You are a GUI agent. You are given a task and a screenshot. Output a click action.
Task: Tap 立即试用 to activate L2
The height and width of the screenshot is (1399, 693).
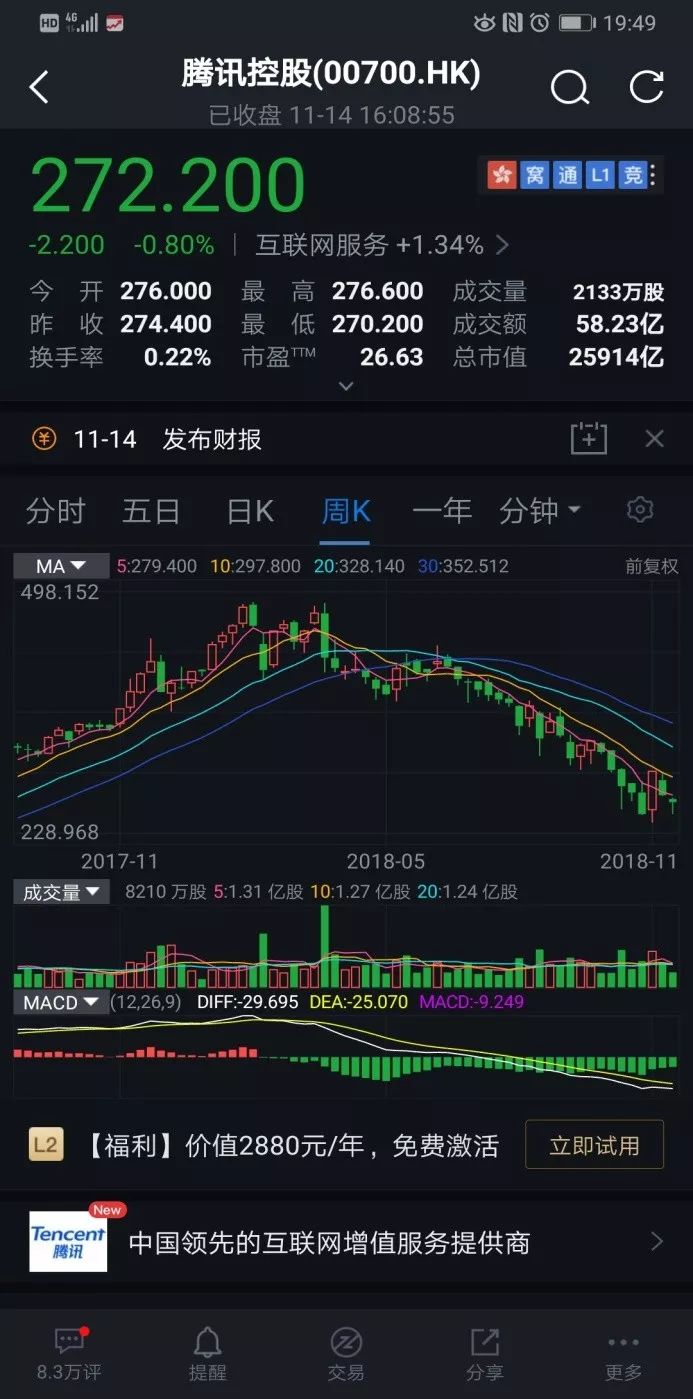pyautogui.click(x=594, y=1145)
